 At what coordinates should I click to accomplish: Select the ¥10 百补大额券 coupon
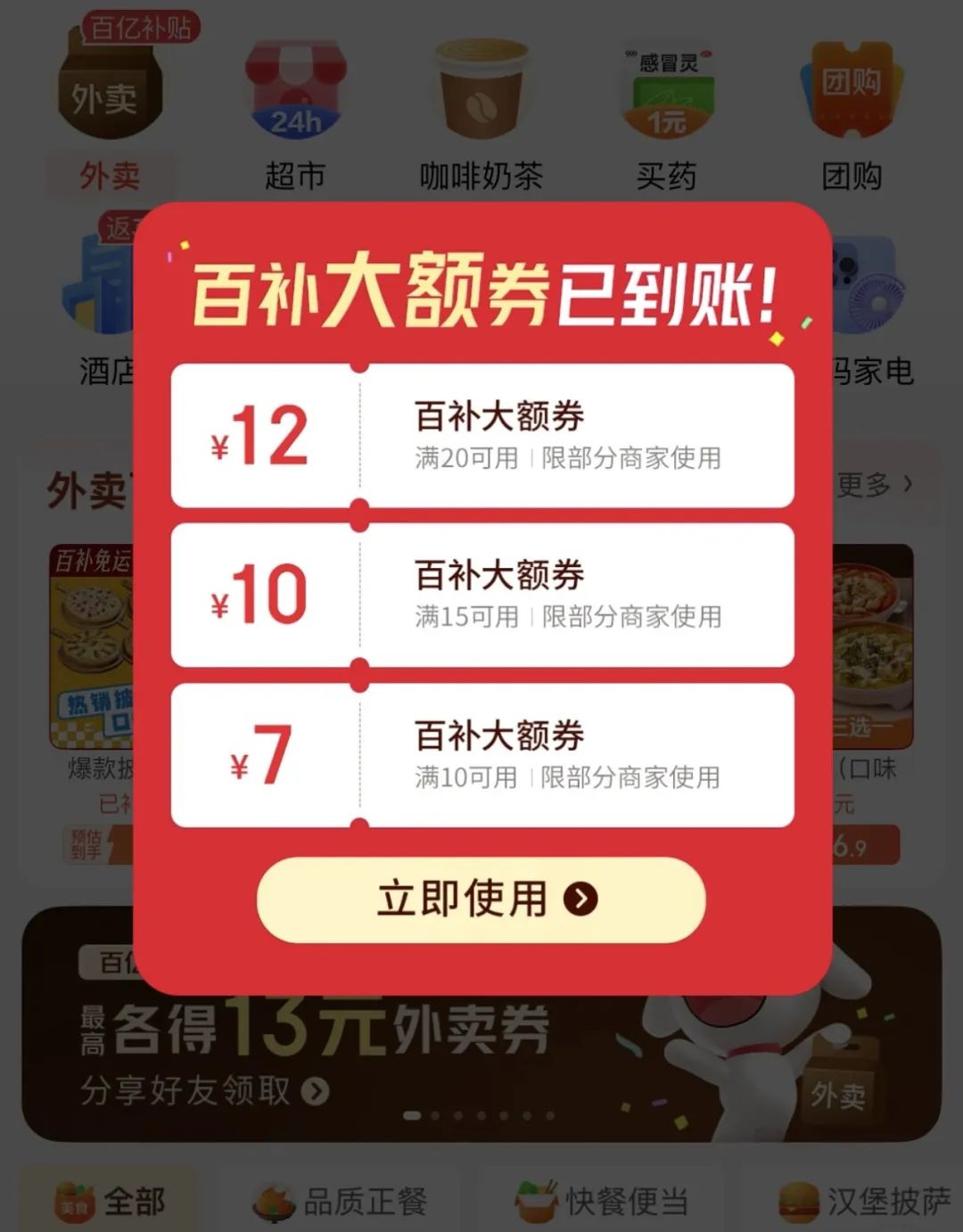click(481, 595)
